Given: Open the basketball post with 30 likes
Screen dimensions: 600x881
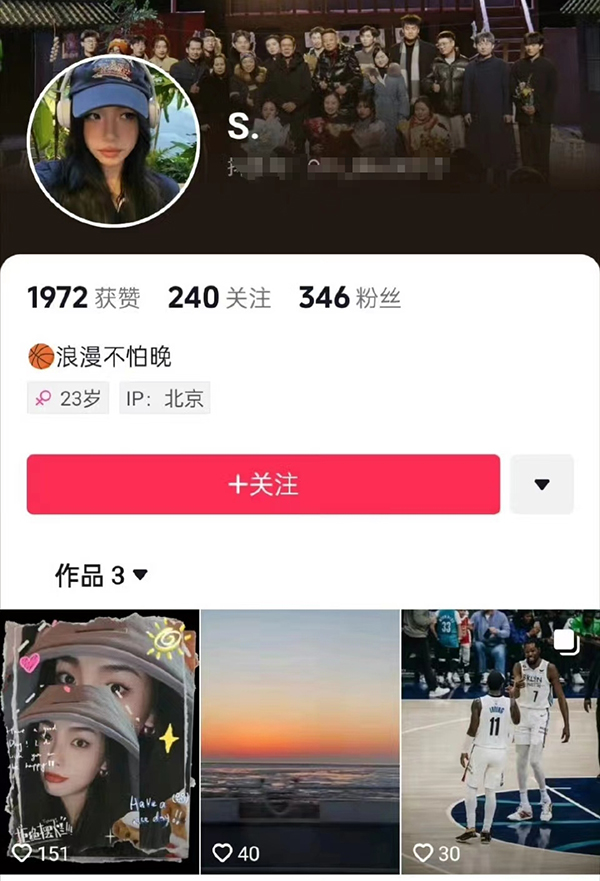Looking at the screenshot, I should (500, 740).
